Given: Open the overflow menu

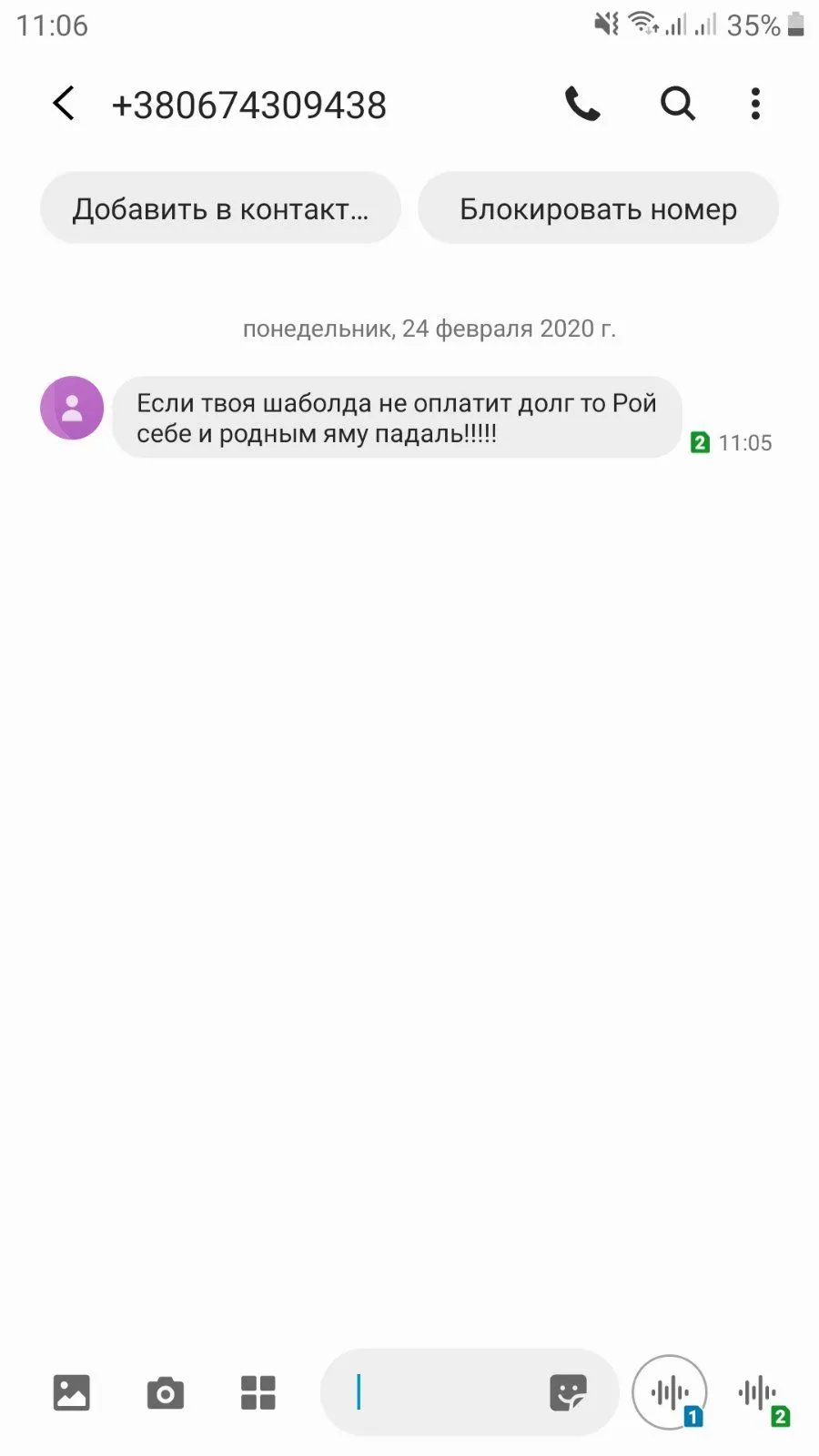Looking at the screenshot, I should click(755, 104).
